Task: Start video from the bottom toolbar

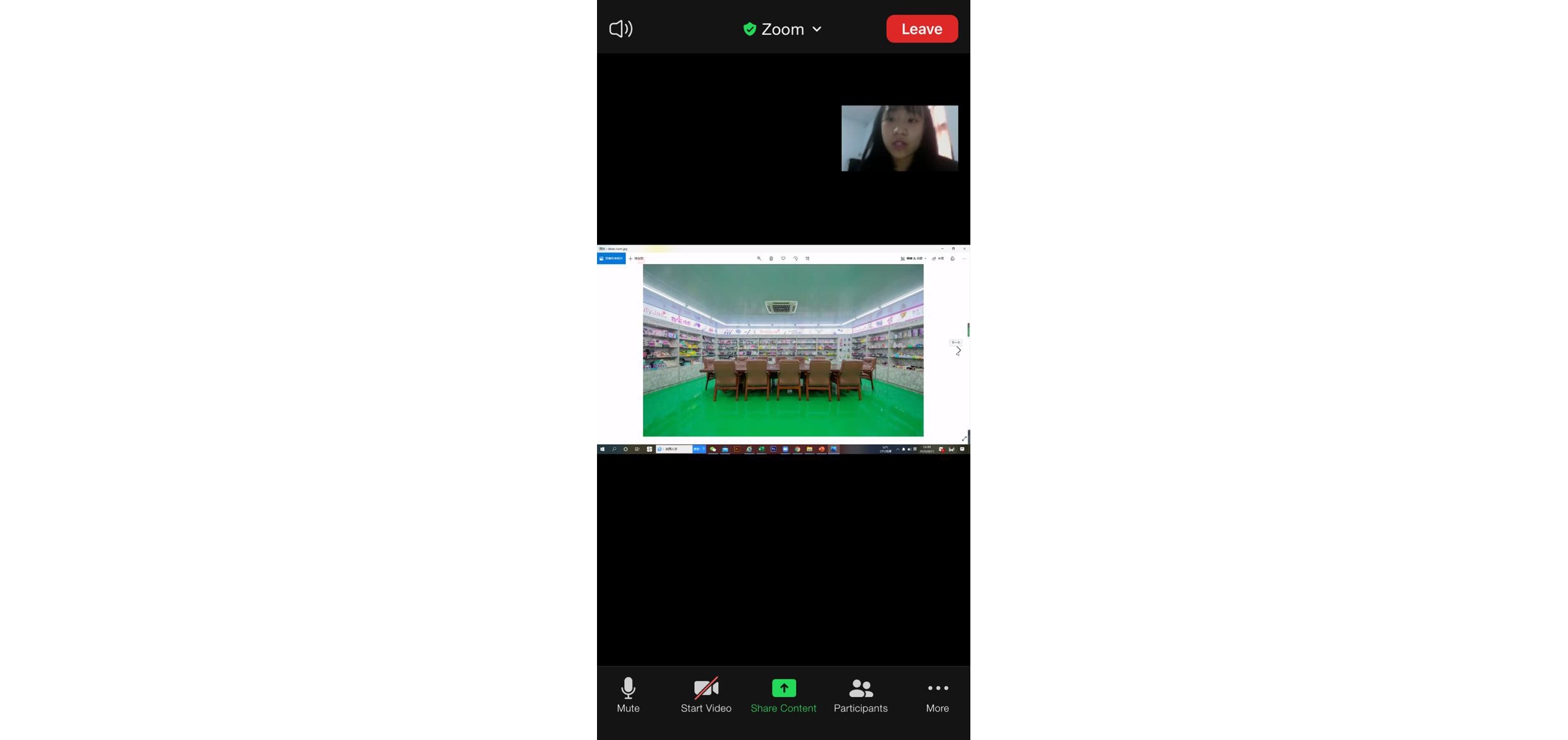Action: 706,695
